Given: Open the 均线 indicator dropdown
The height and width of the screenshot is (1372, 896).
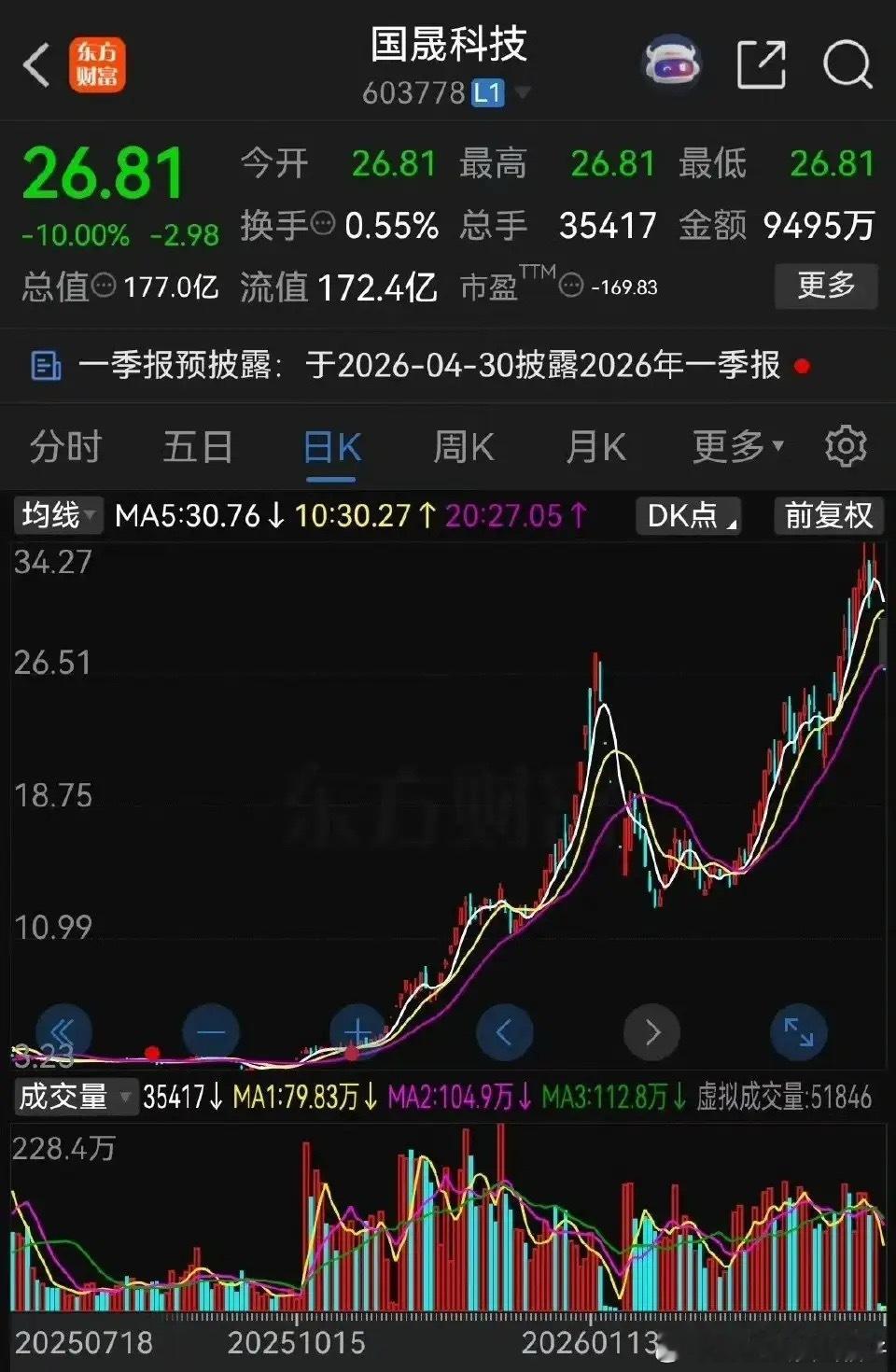Looking at the screenshot, I should 56,515.
